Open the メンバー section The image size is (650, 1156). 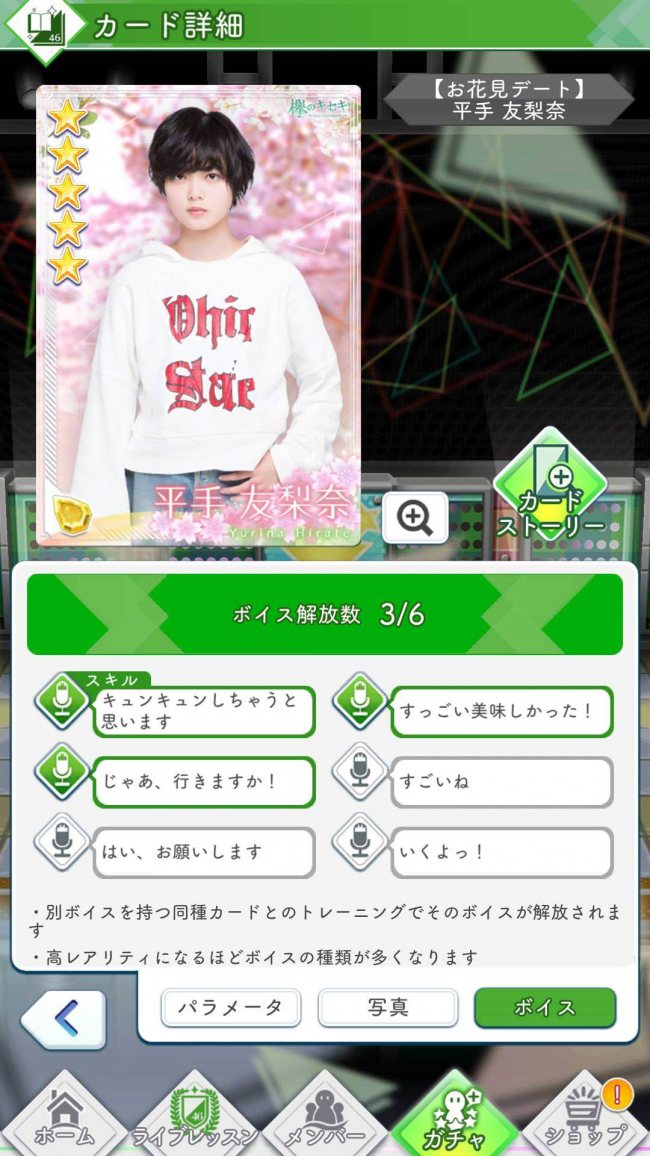[325, 1118]
